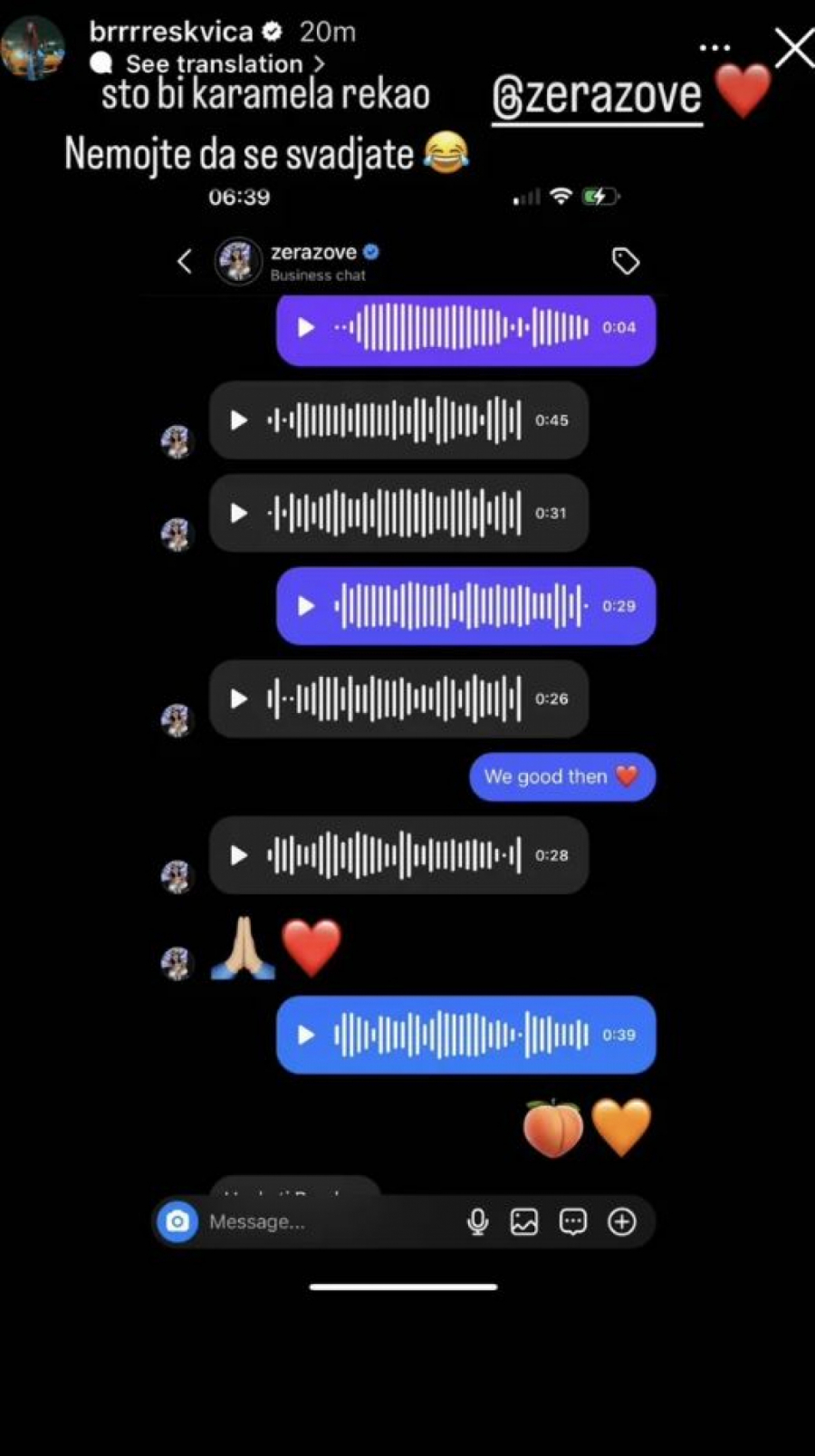
Task: Close the story viewer
Action: 793,49
